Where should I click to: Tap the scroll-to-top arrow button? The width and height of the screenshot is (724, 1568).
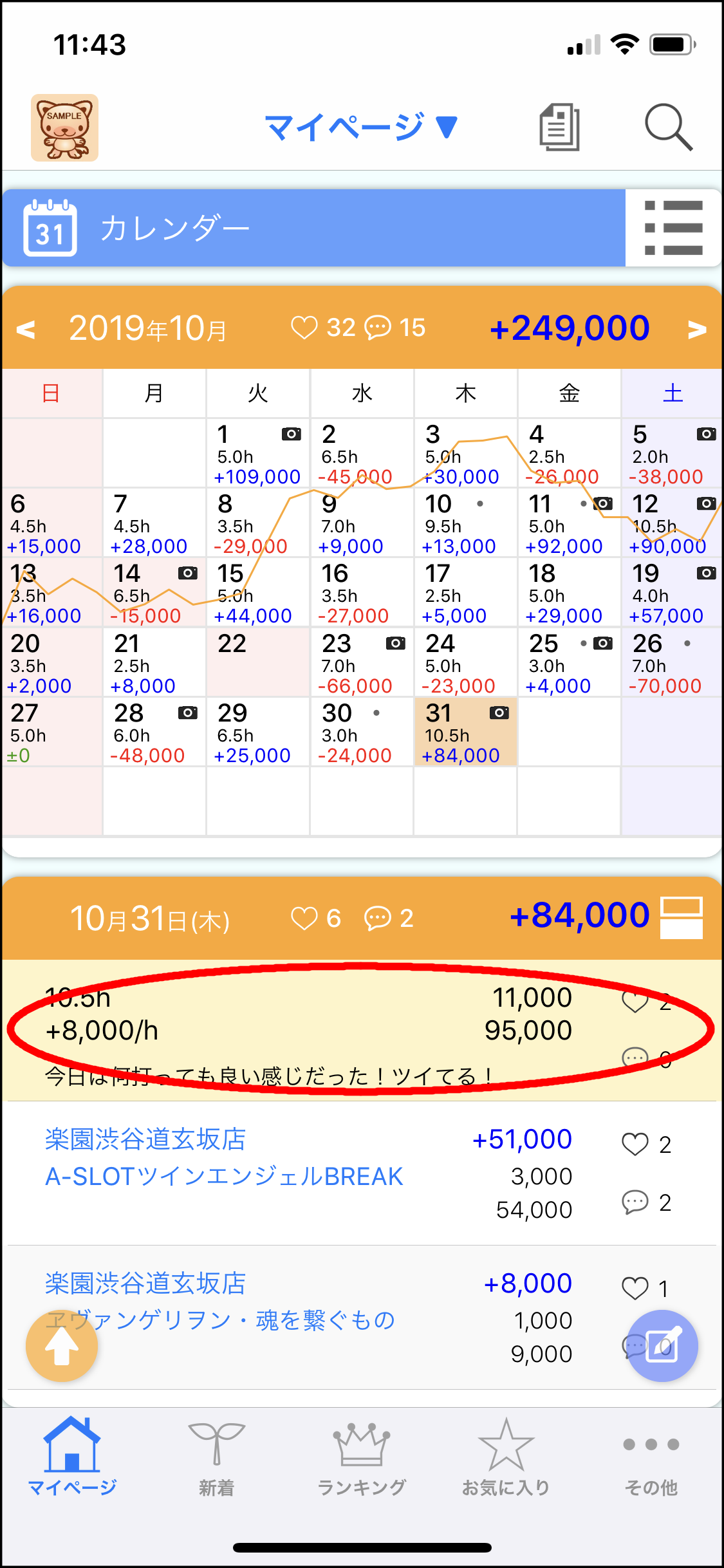[62, 1345]
